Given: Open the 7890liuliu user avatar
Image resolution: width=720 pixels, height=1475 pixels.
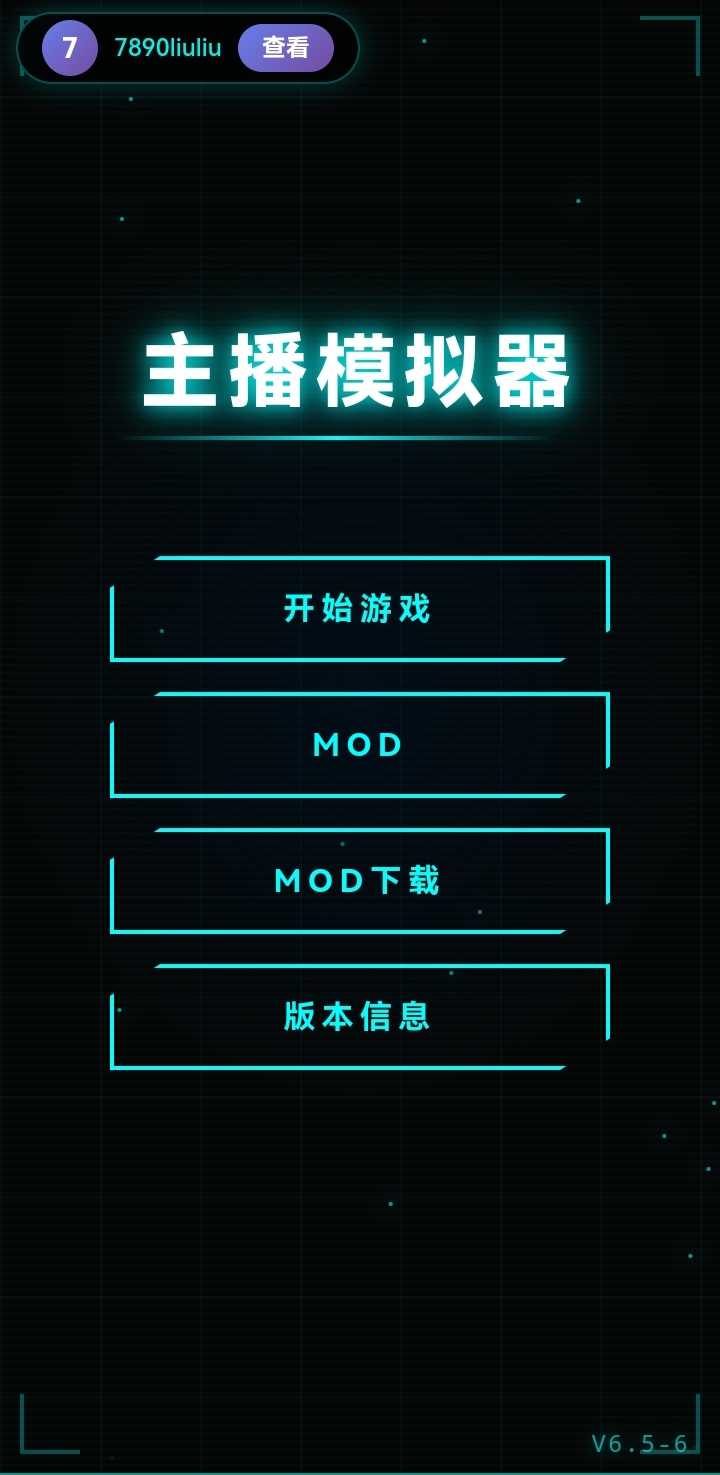Looking at the screenshot, I should click(70, 48).
